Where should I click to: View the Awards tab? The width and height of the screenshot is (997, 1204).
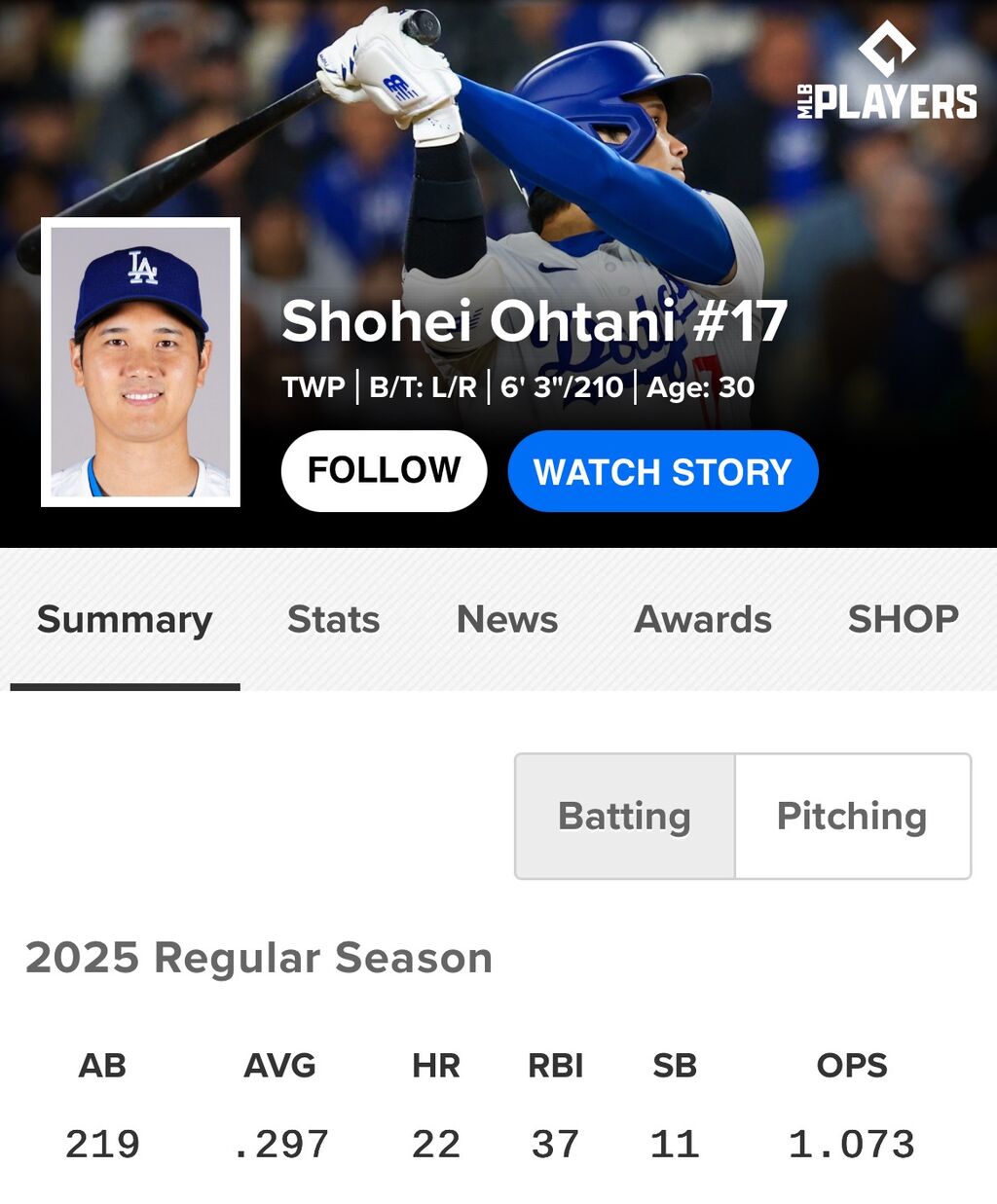pyautogui.click(x=703, y=620)
